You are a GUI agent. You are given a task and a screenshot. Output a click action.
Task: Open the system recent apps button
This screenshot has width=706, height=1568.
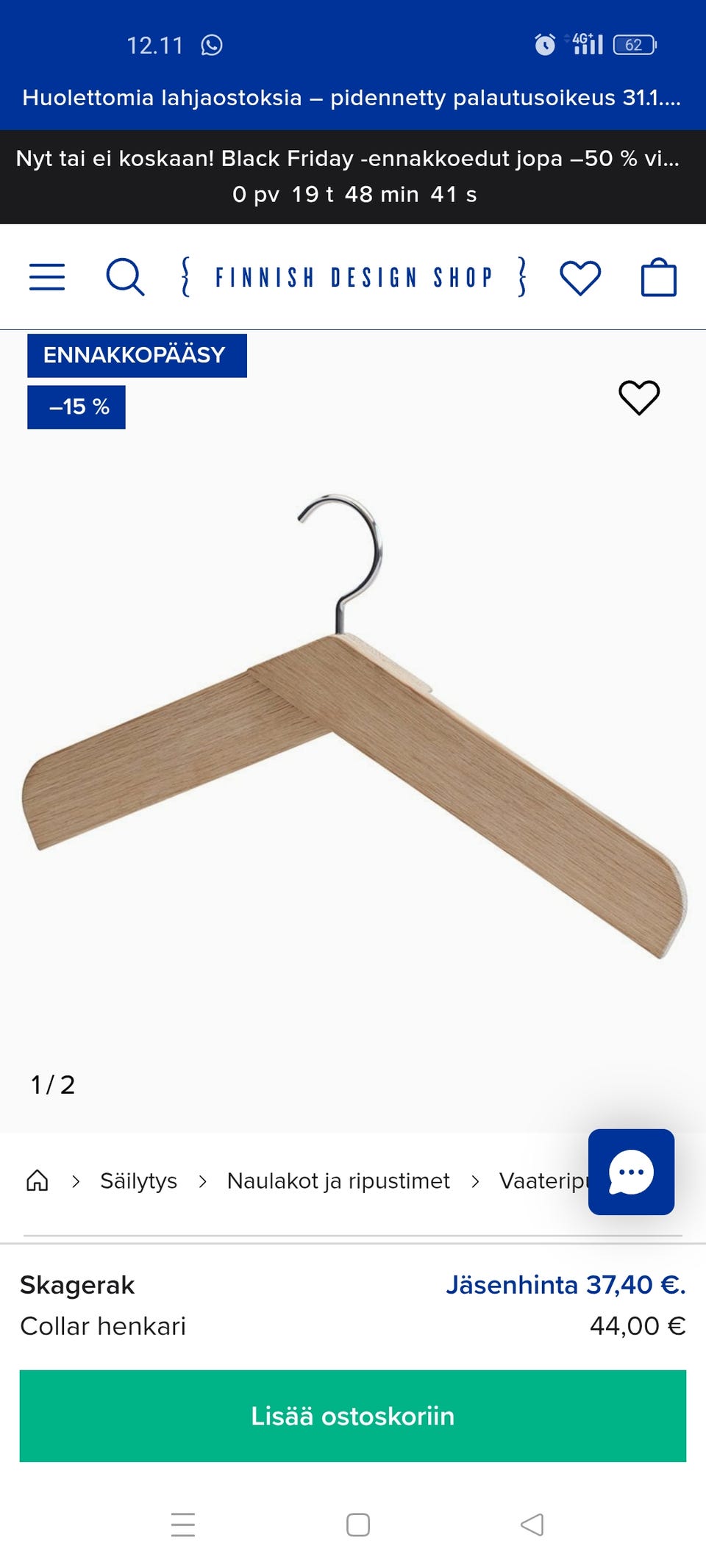[x=183, y=1525]
